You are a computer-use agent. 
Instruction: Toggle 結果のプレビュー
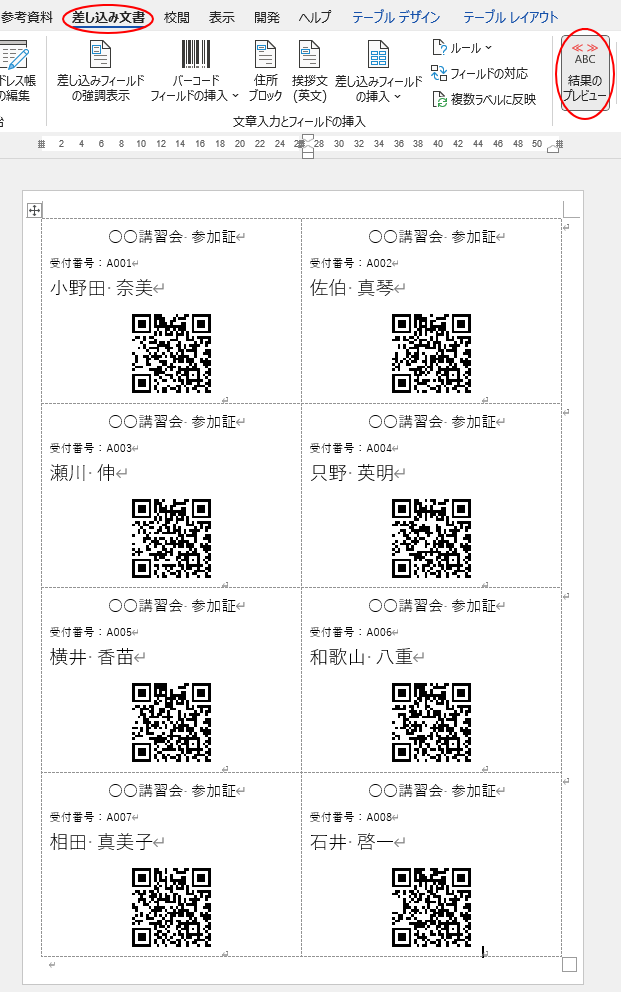click(585, 73)
